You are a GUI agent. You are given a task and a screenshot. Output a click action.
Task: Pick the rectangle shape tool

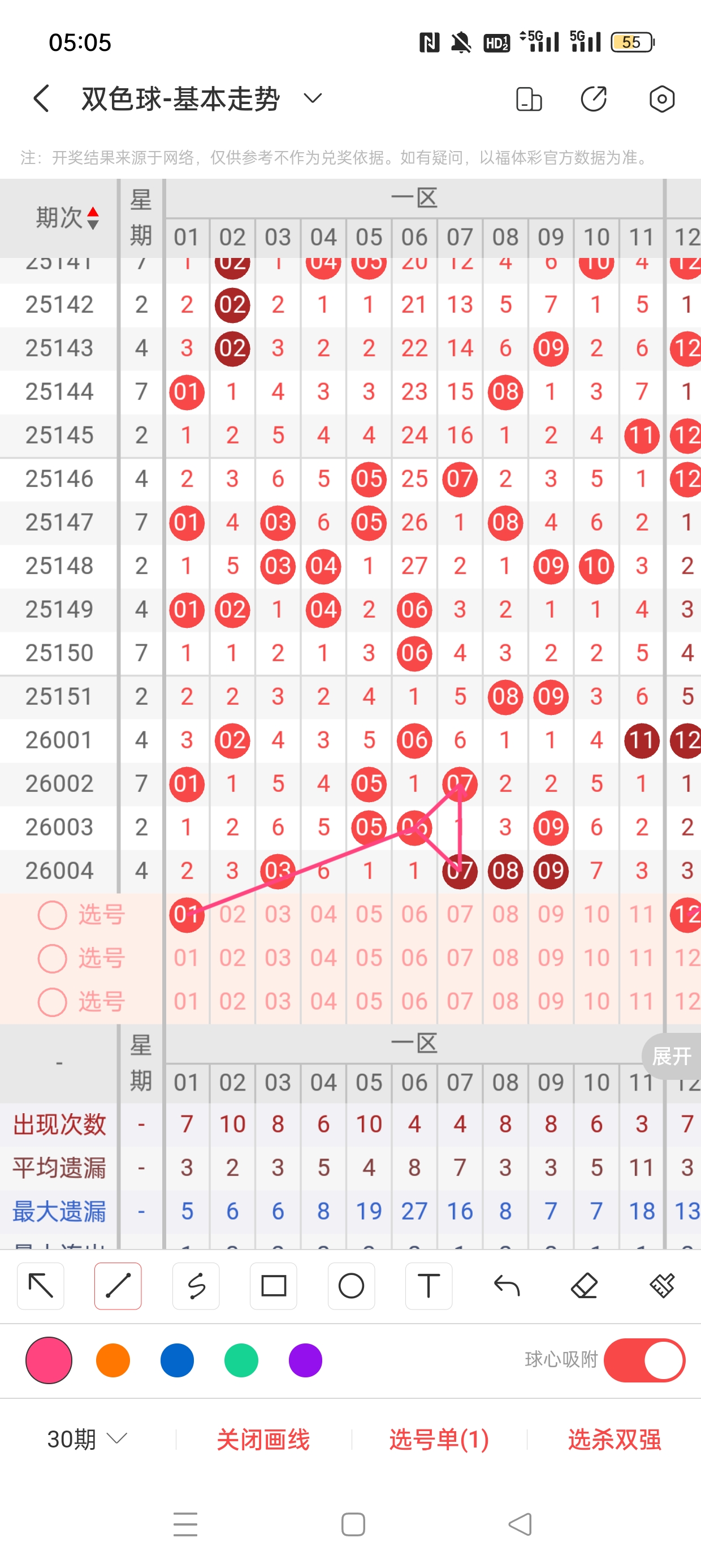273,1286
